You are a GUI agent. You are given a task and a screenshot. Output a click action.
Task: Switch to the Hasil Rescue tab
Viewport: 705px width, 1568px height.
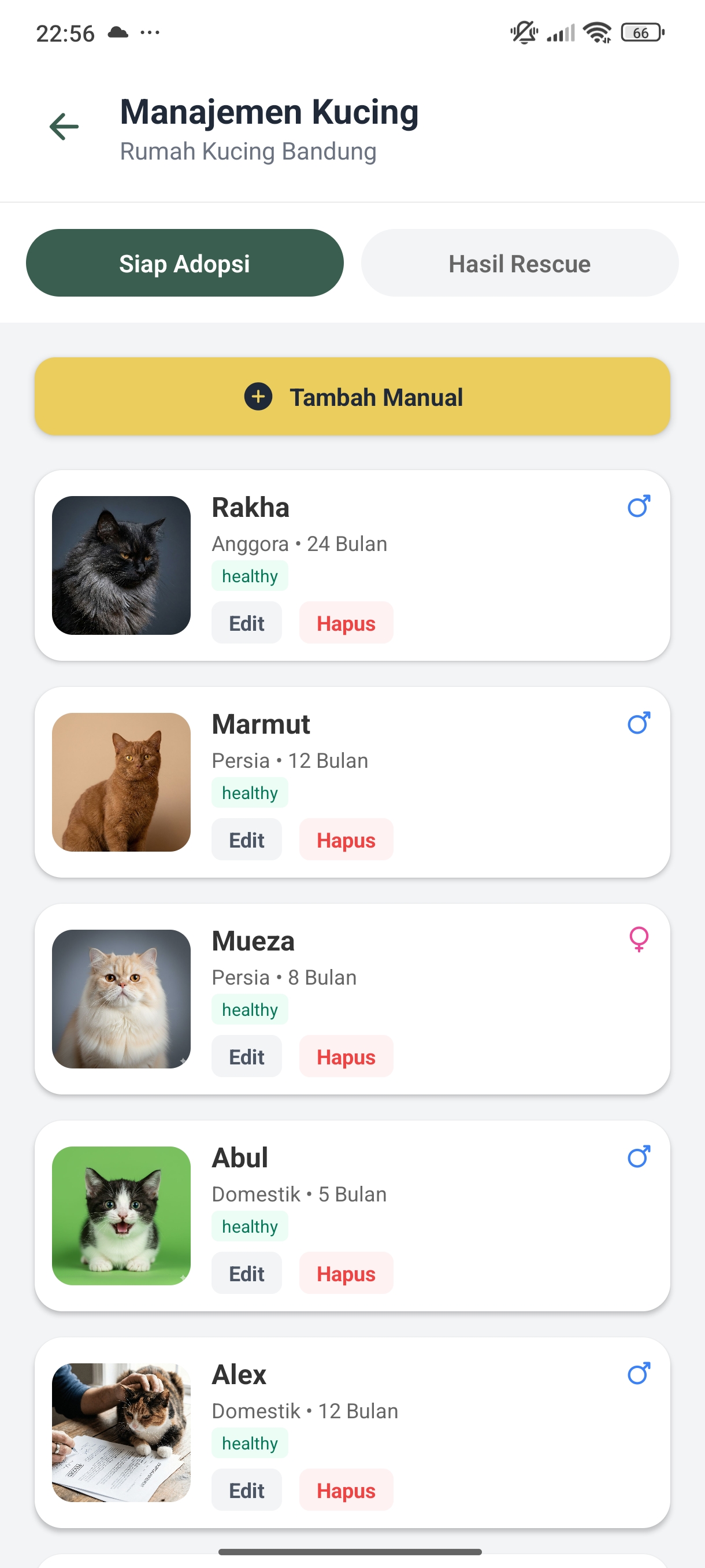click(520, 263)
